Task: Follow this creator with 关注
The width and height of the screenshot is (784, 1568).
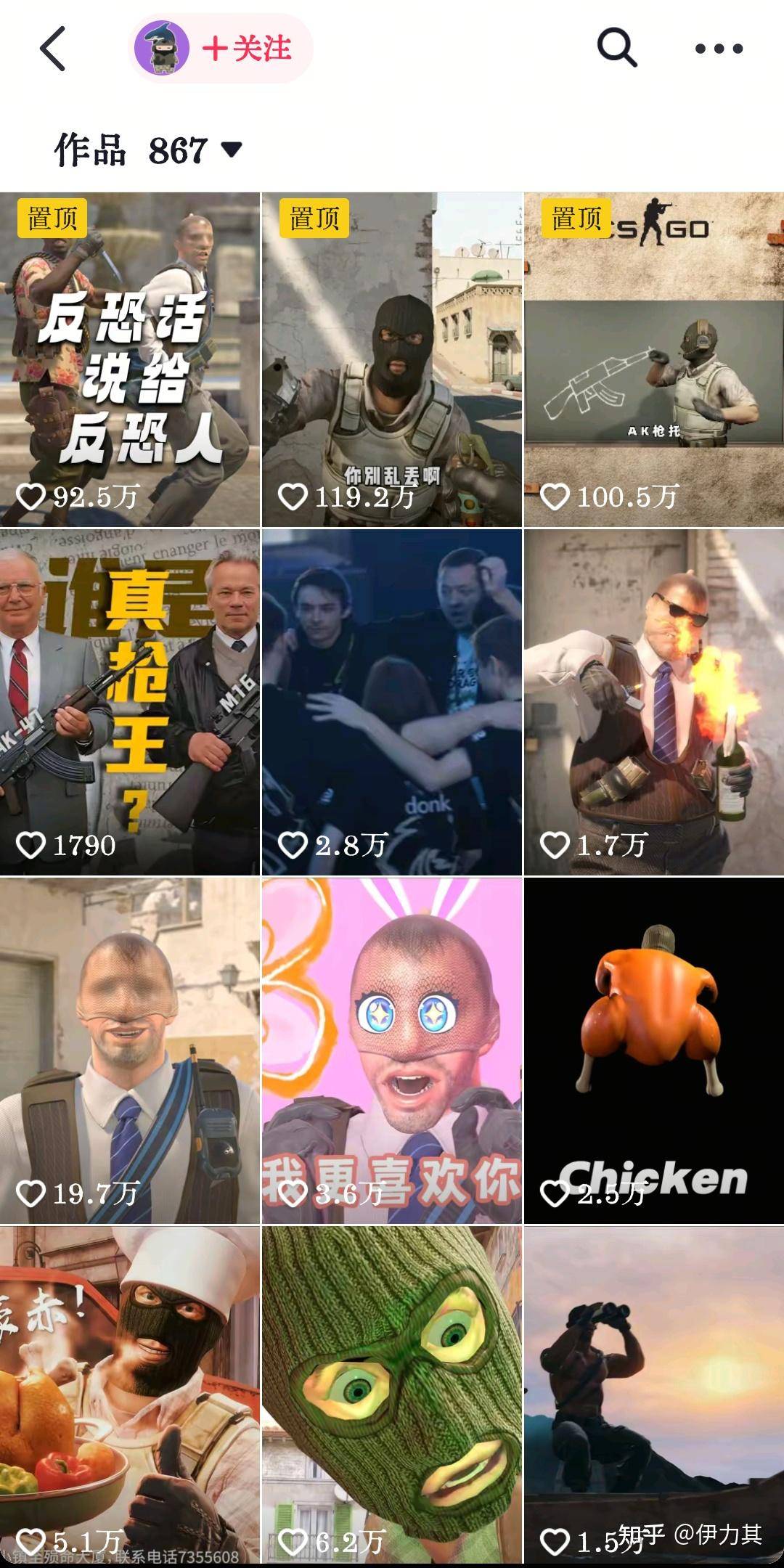Action: coord(247,49)
